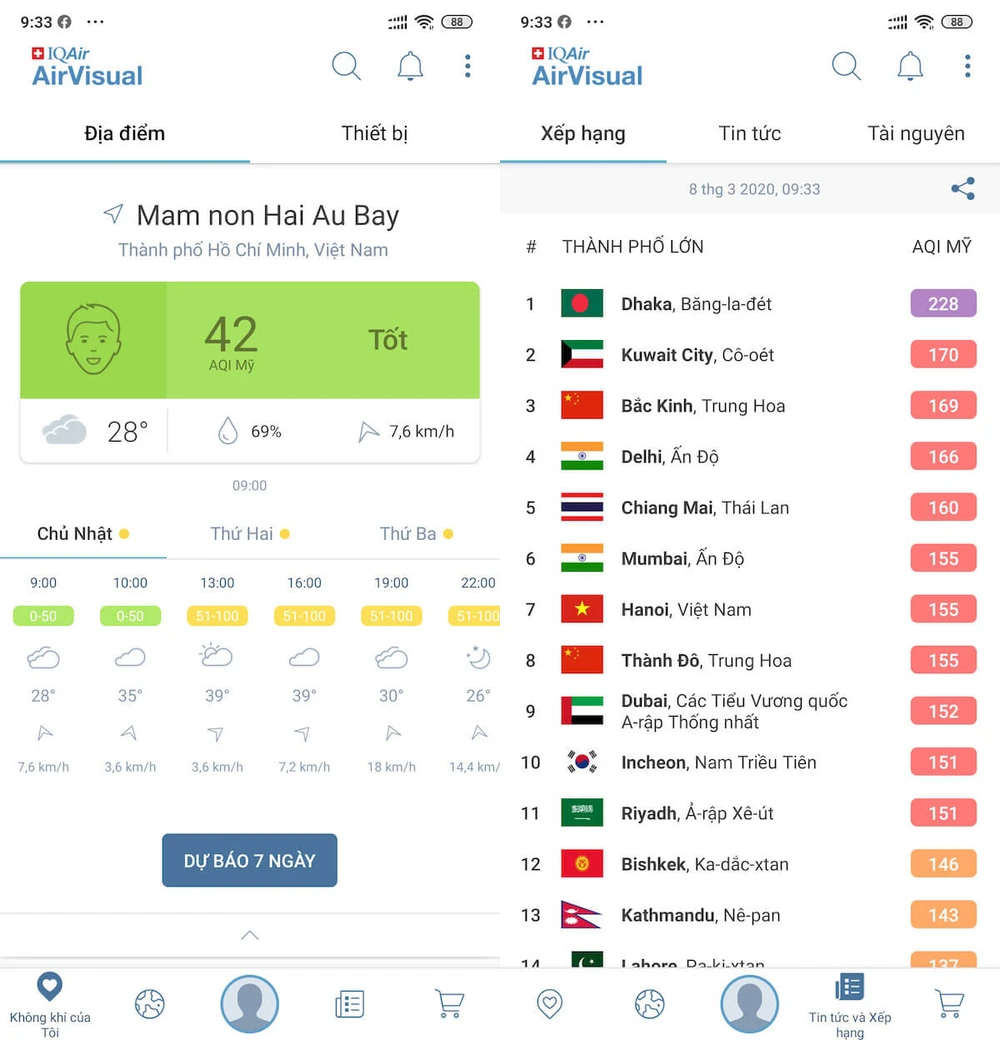
Task: Expand the panel below the 7-day forecast button
Action: click(250, 935)
